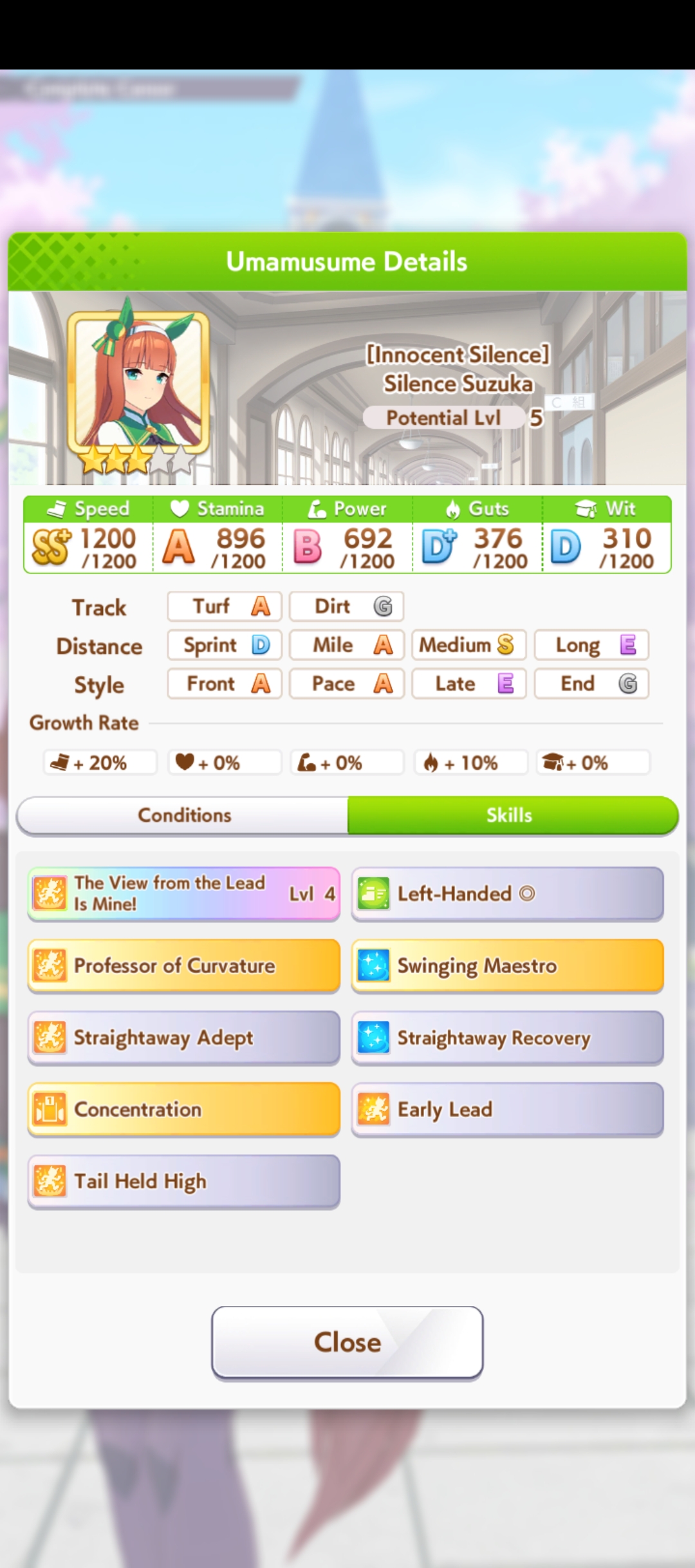This screenshot has width=695, height=1568.
Task: Close the Umamusume Details dialog
Action: (x=347, y=1342)
